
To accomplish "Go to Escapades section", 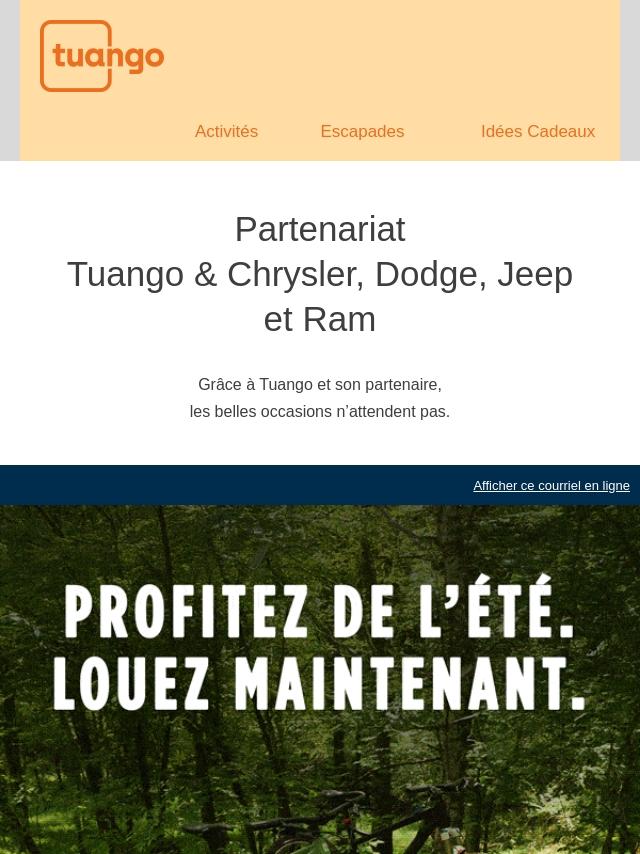I will [362, 132].
